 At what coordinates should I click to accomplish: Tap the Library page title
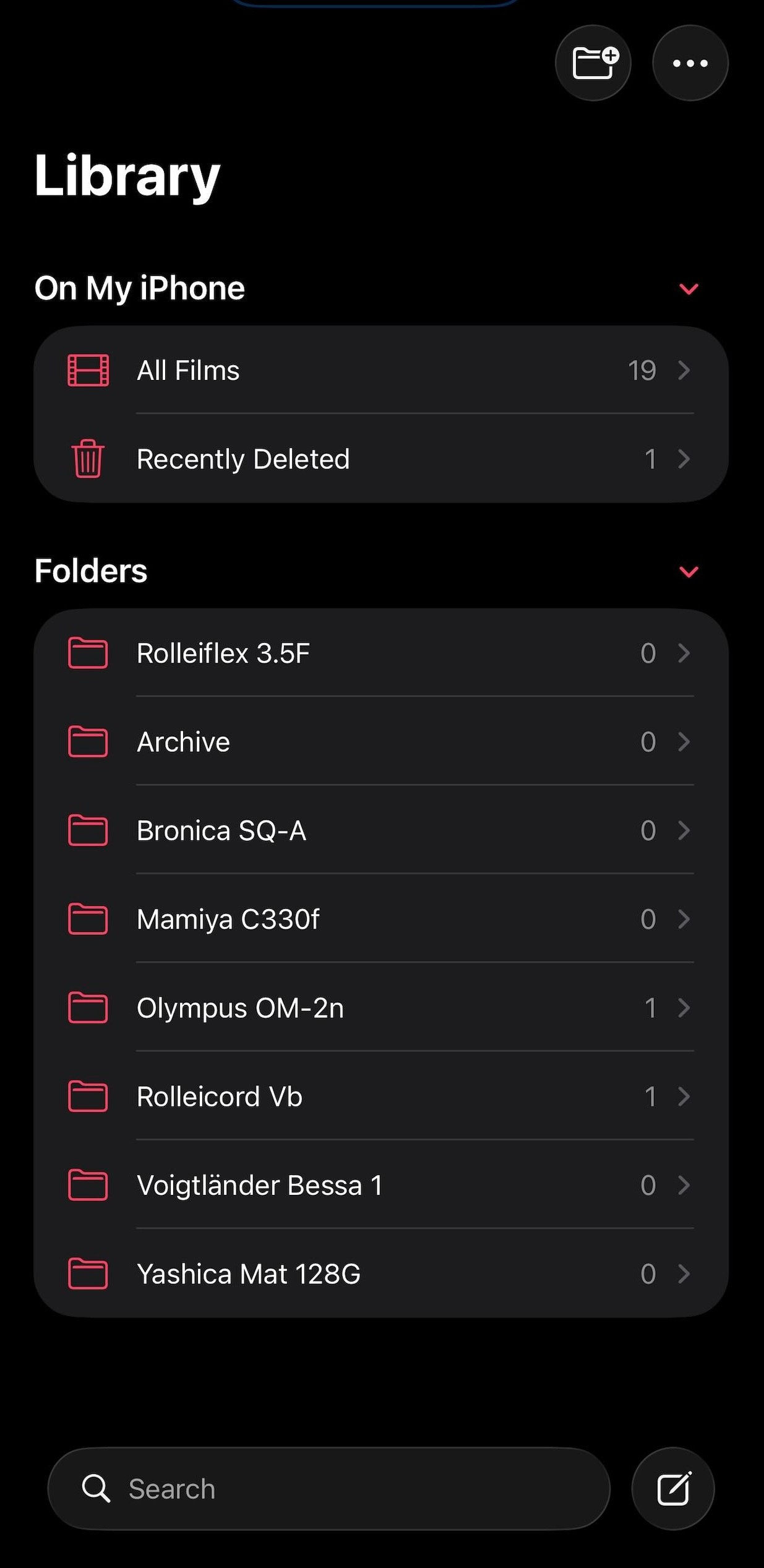click(127, 175)
